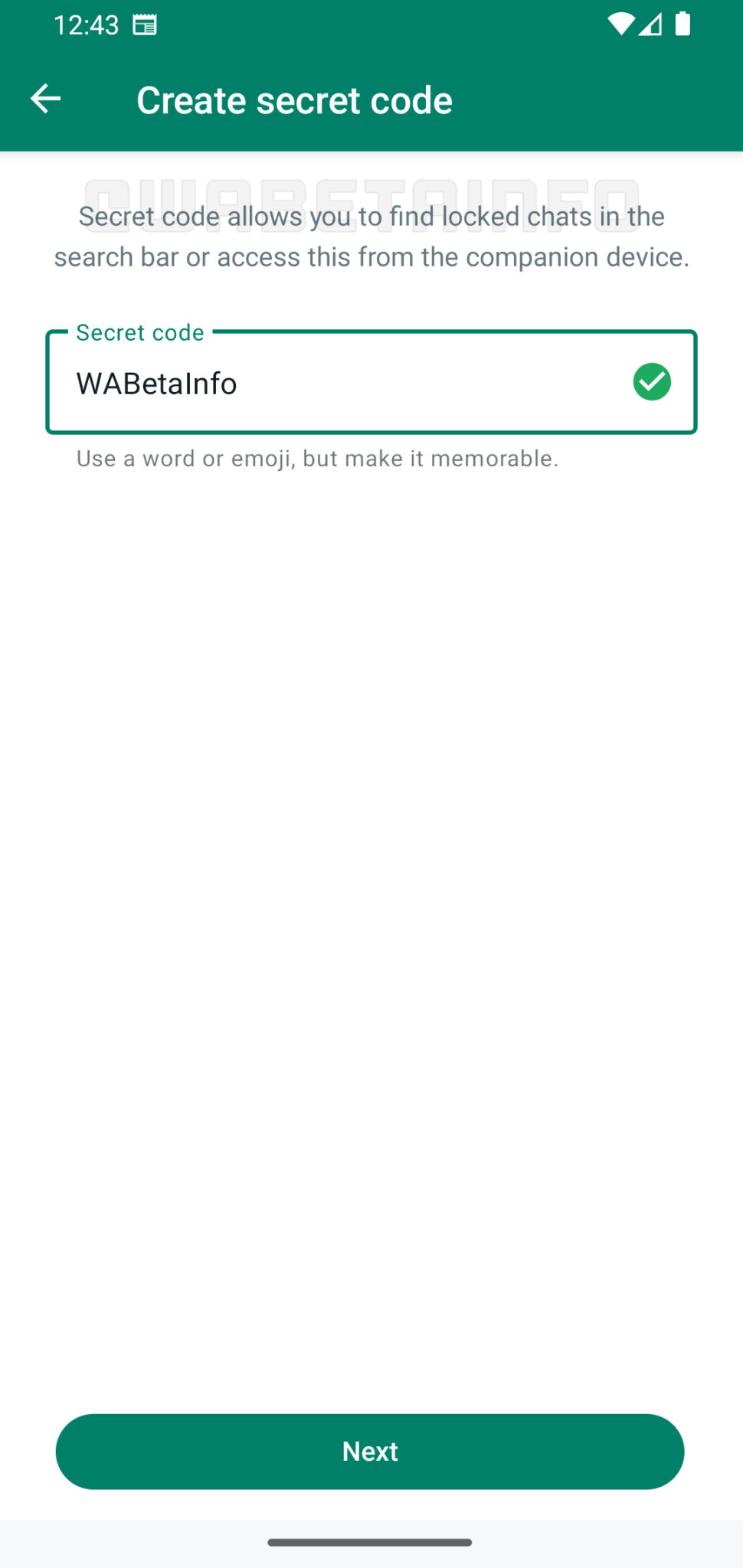743x1568 pixels.
Task: Click the calendar notification icon
Action: click(145, 24)
